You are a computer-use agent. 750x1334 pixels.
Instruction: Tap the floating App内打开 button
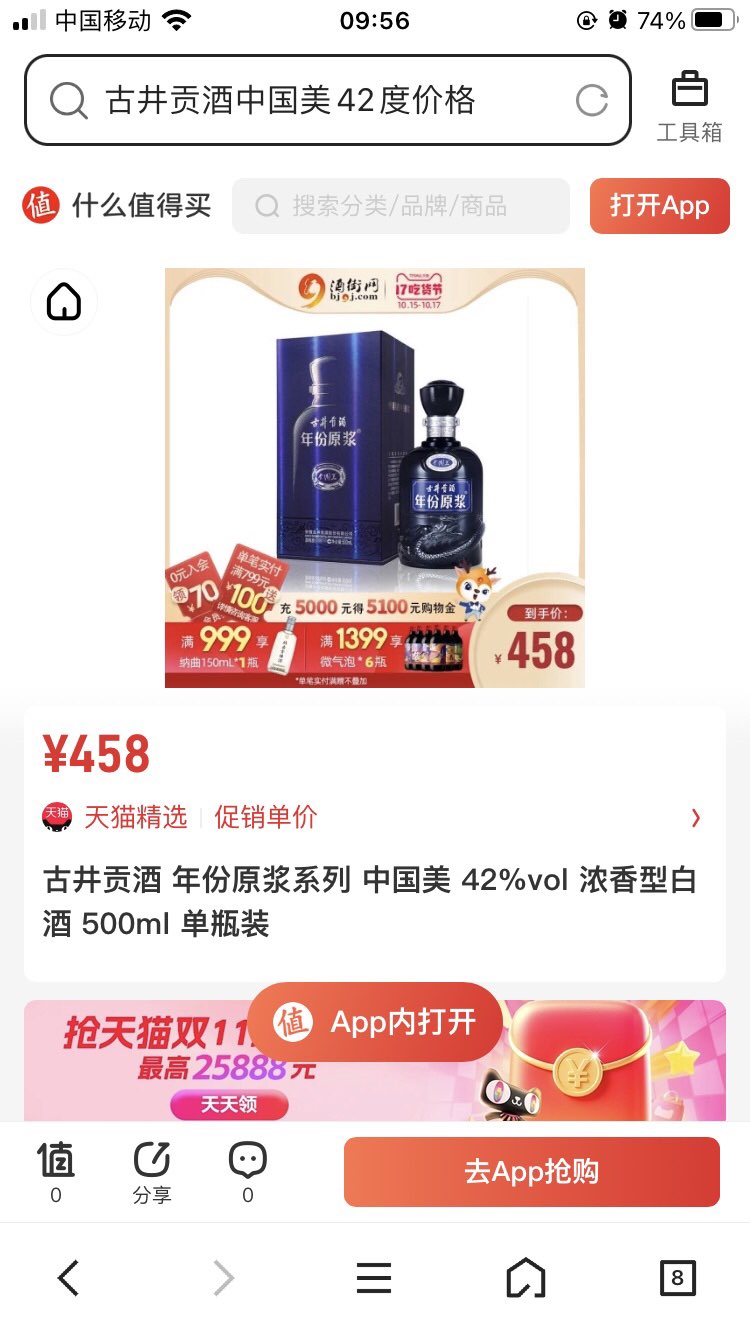[x=375, y=1022]
